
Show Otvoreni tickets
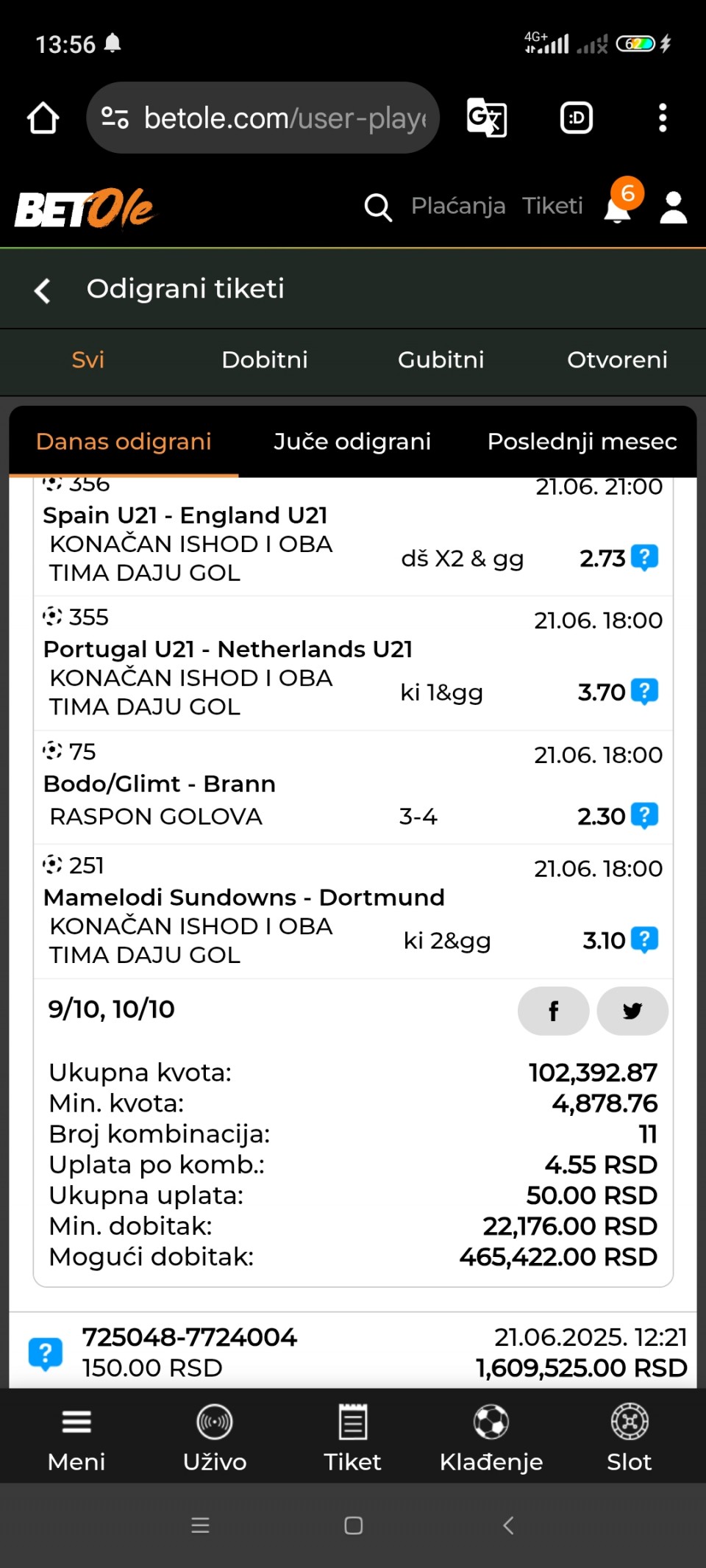click(x=617, y=359)
